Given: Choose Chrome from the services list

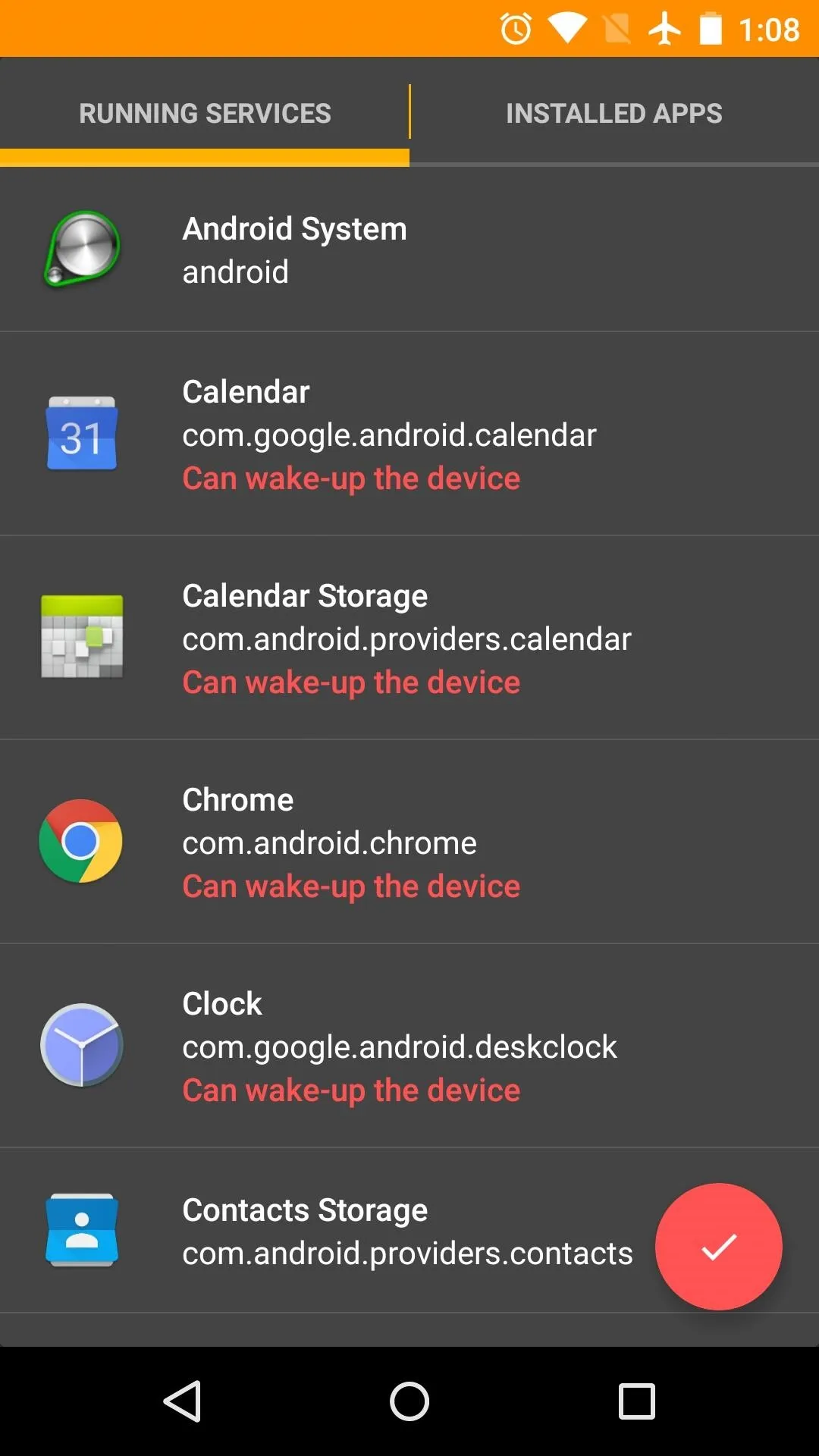Looking at the screenshot, I should (409, 842).
